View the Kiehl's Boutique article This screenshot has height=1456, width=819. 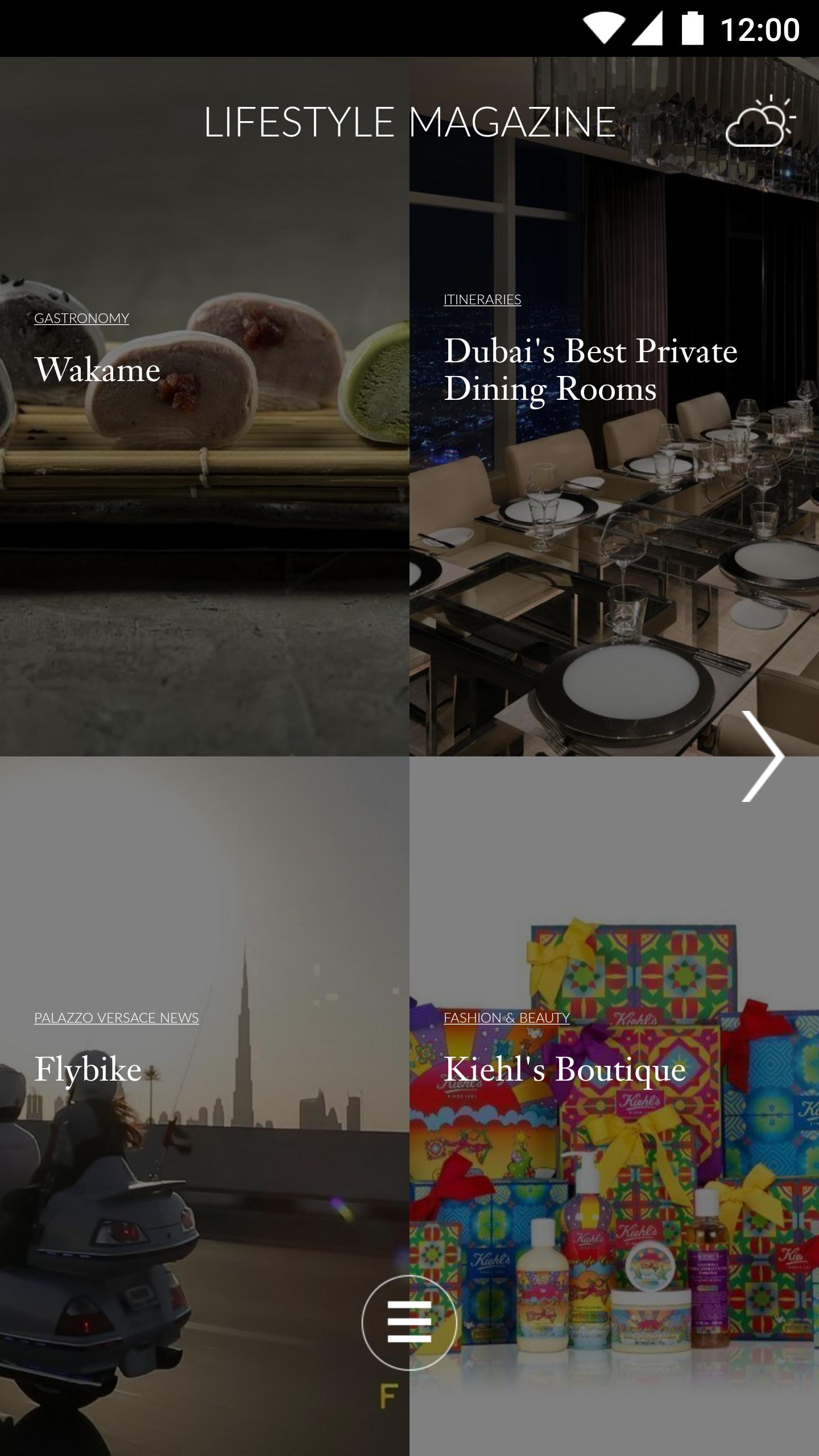click(x=565, y=1069)
